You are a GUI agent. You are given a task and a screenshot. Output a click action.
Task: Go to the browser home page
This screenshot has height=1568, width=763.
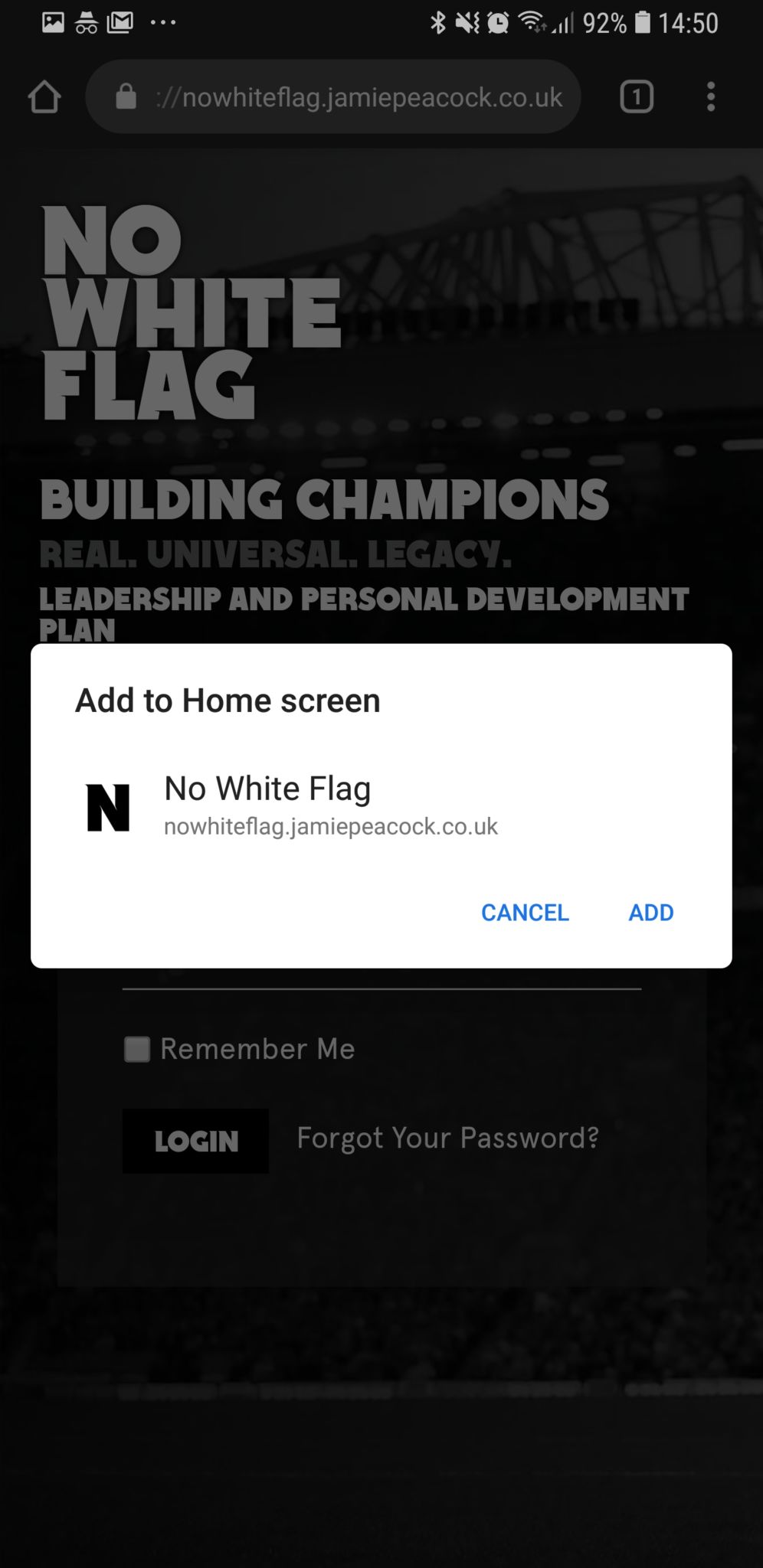click(x=44, y=96)
